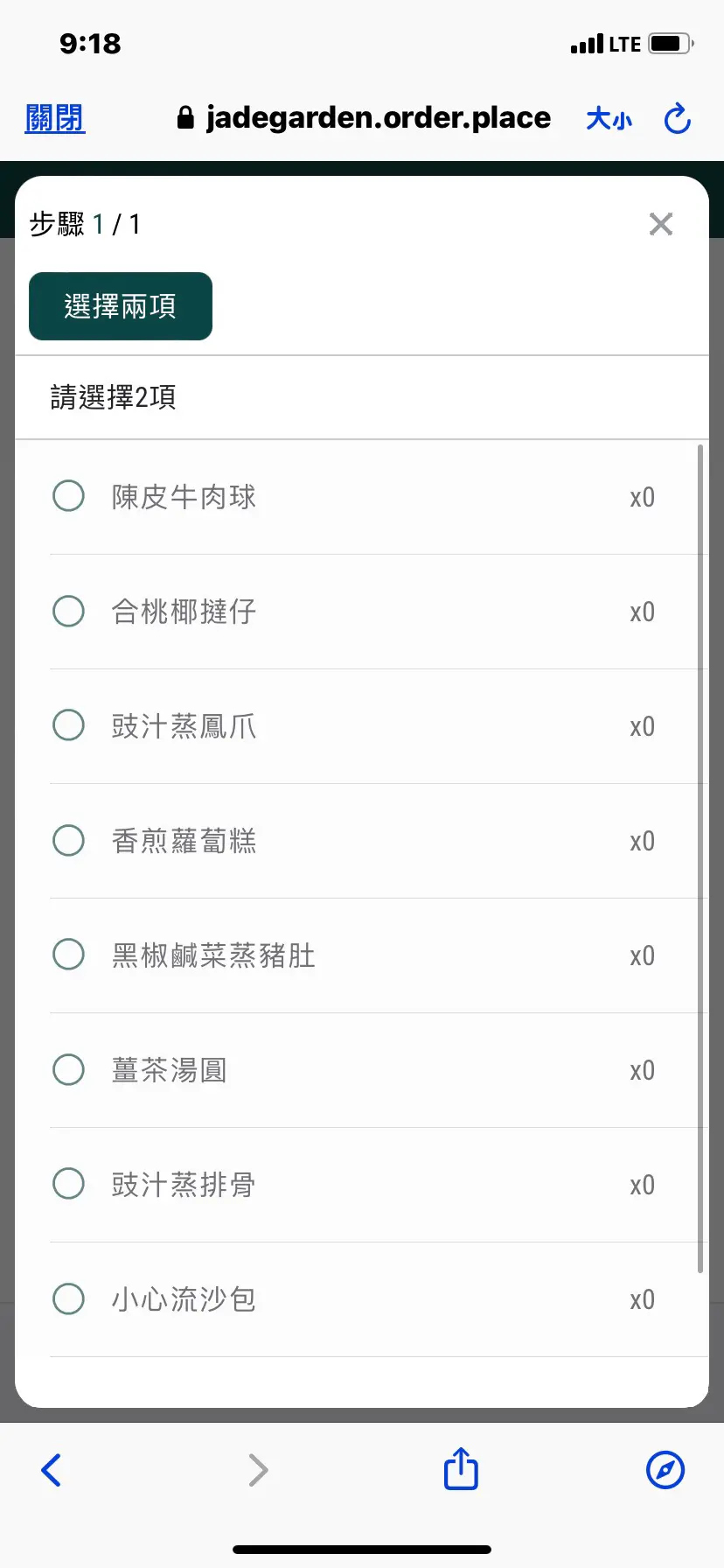The width and height of the screenshot is (724, 1568).
Task: Select 黑椒鹹菜蒸豬肚
Action: tap(362, 955)
